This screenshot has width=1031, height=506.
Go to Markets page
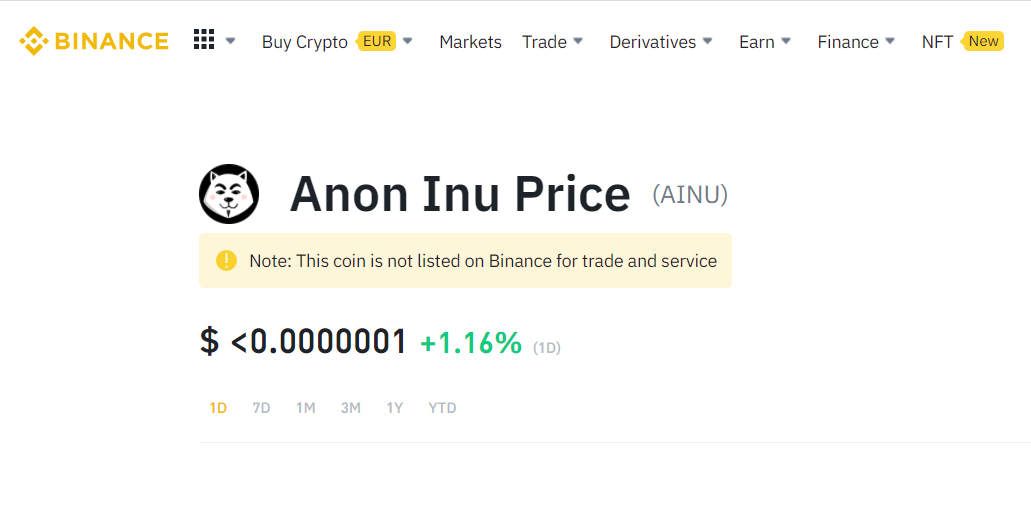coord(470,42)
